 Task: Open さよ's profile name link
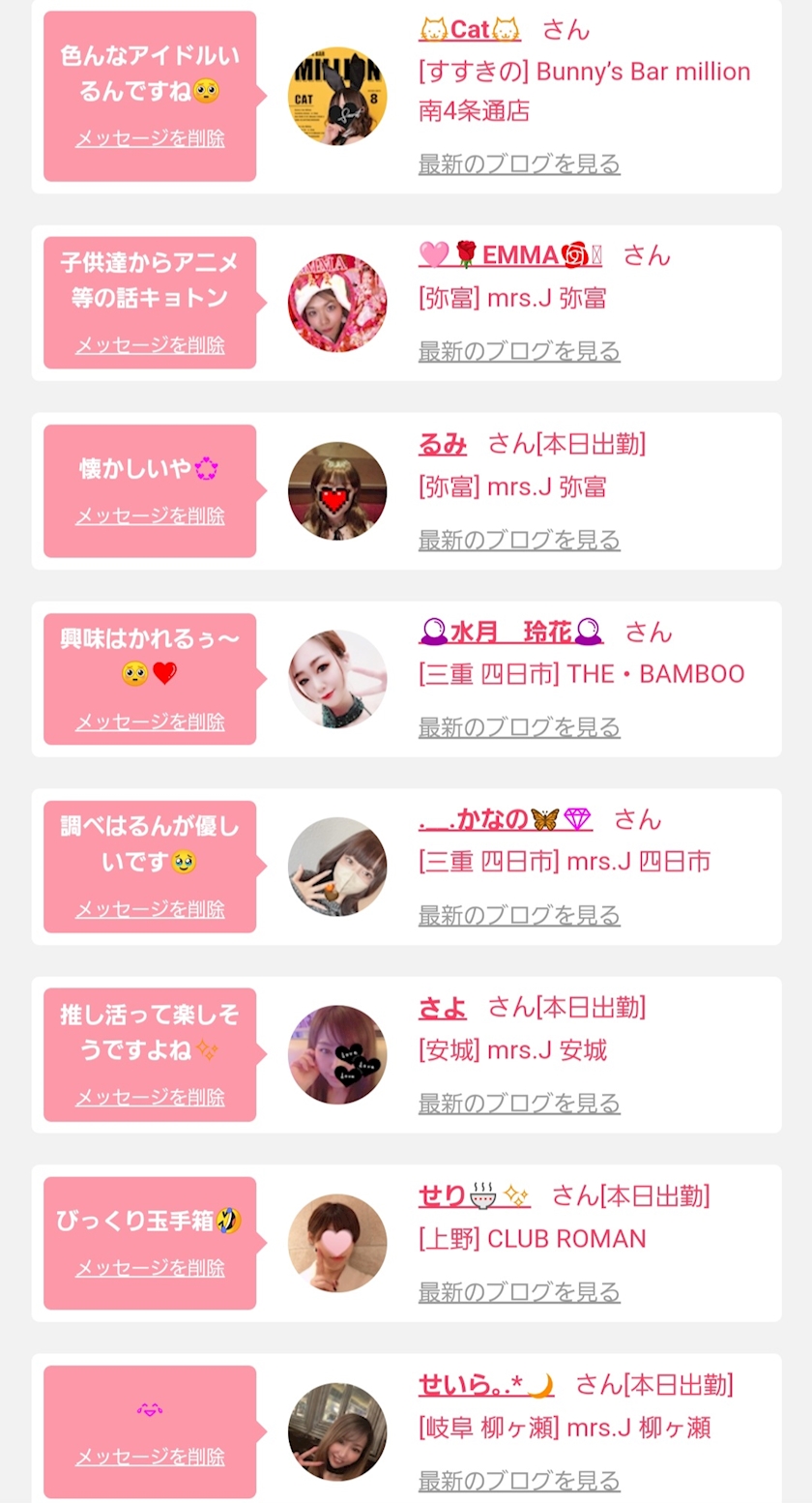(443, 1008)
